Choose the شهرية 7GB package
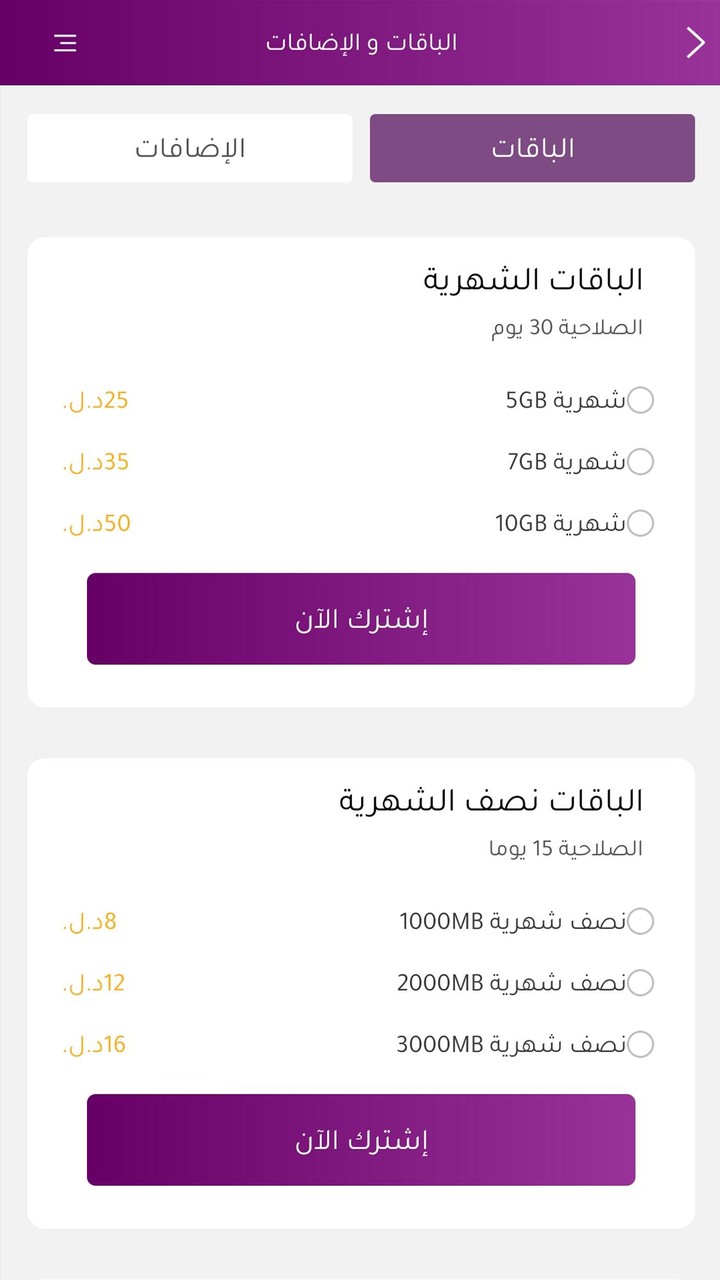This screenshot has width=720, height=1280. click(x=640, y=462)
